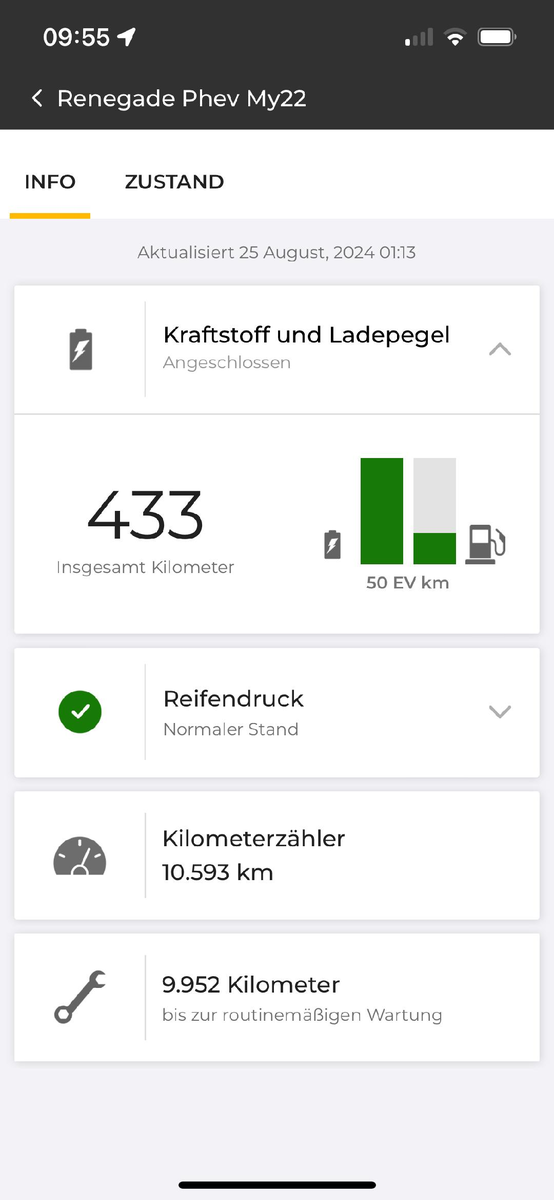Collapse the Kraftstoff und Ladepegel section
The width and height of the screenshot is (554, 1200).
(500, 350)
